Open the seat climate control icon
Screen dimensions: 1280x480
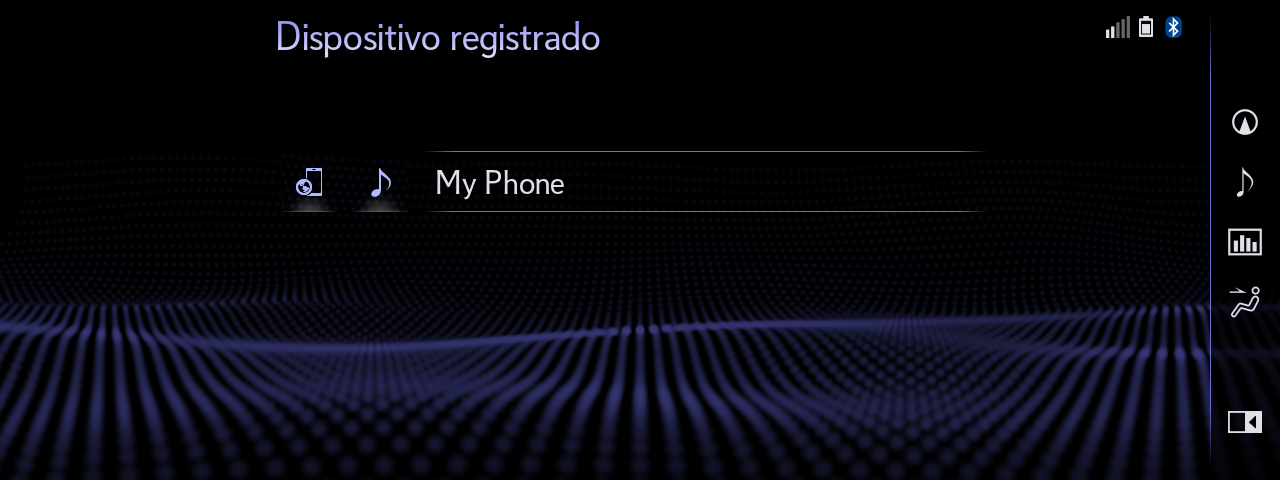click(x=1244, y=302)
